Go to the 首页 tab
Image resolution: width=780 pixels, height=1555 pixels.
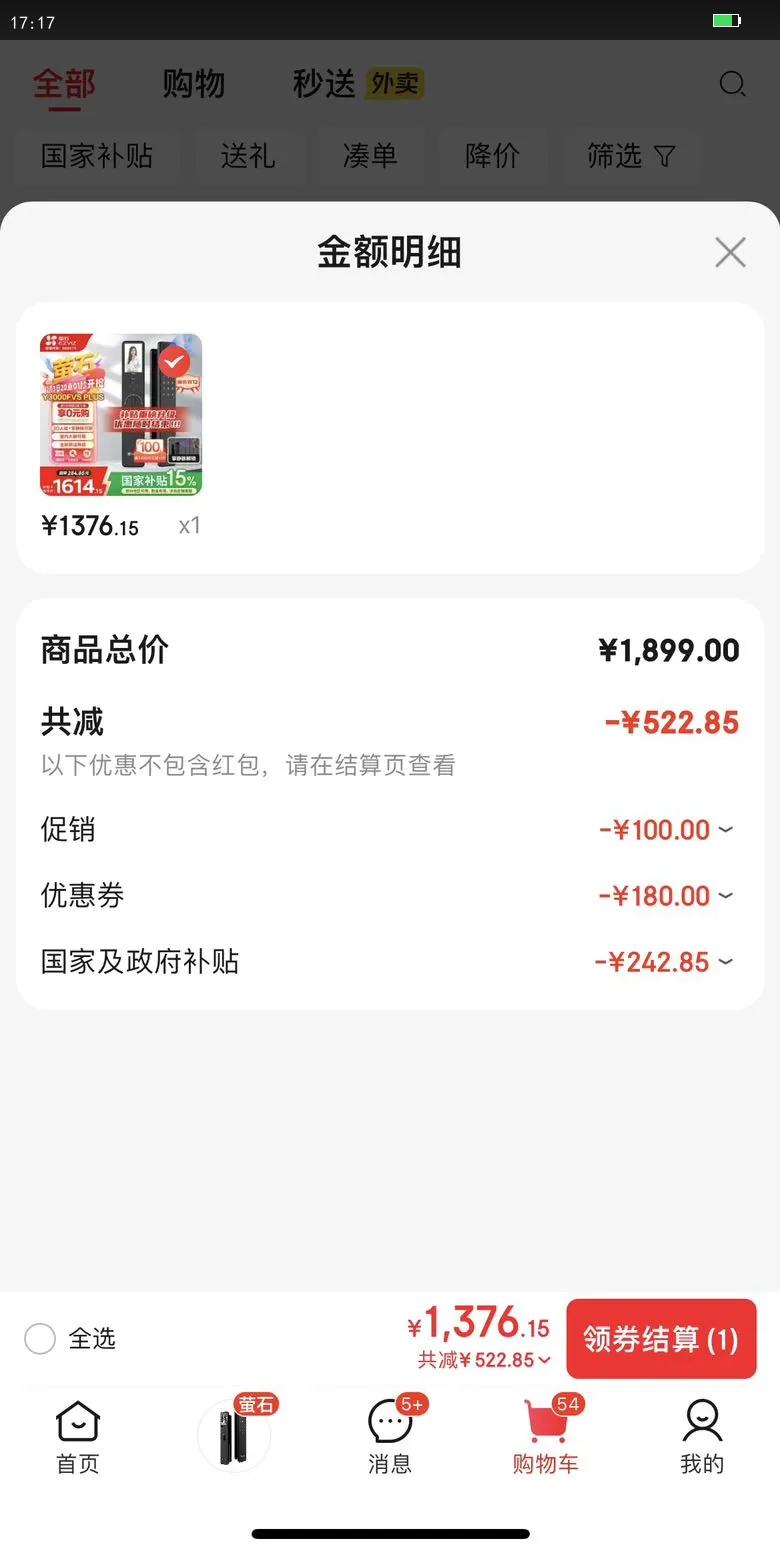coord(78,1437)
